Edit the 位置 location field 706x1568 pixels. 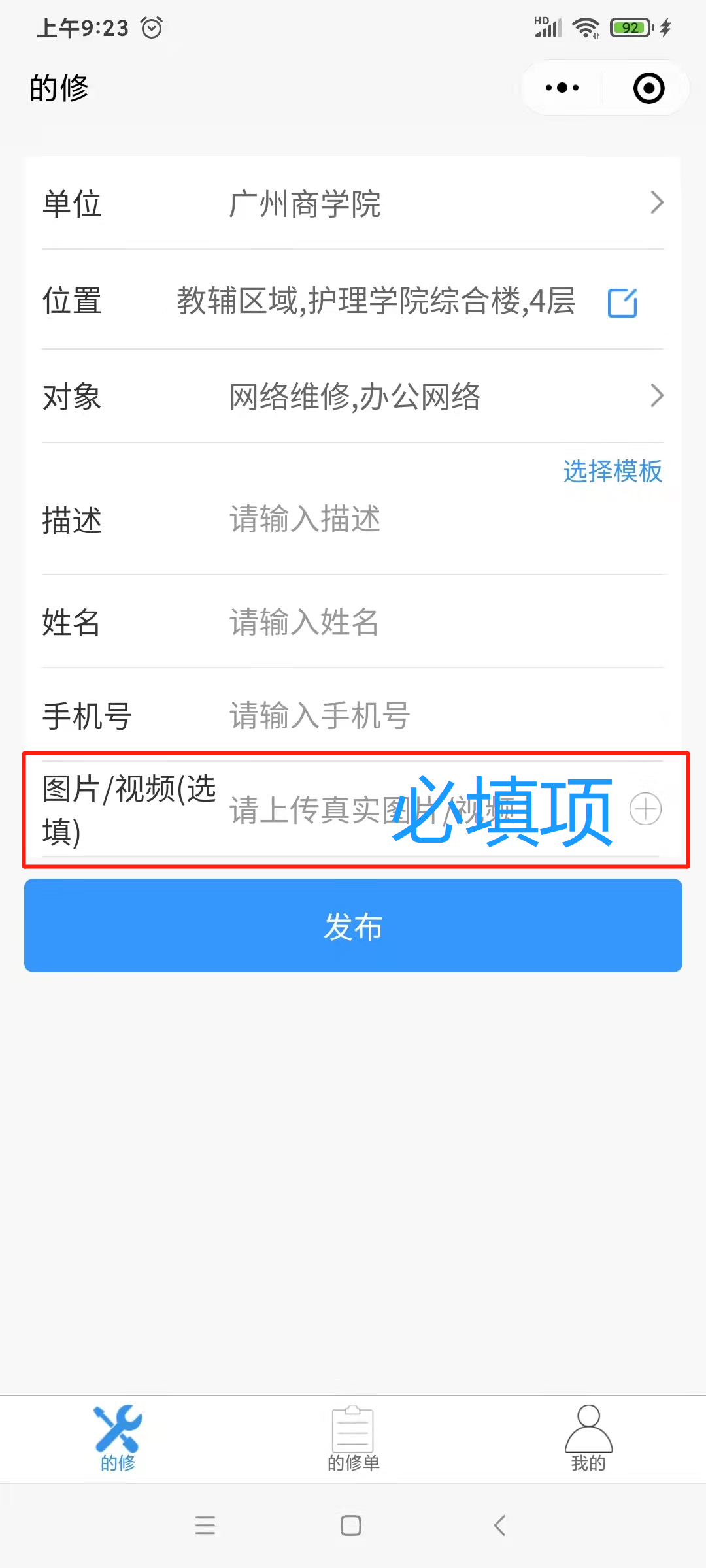622,302
